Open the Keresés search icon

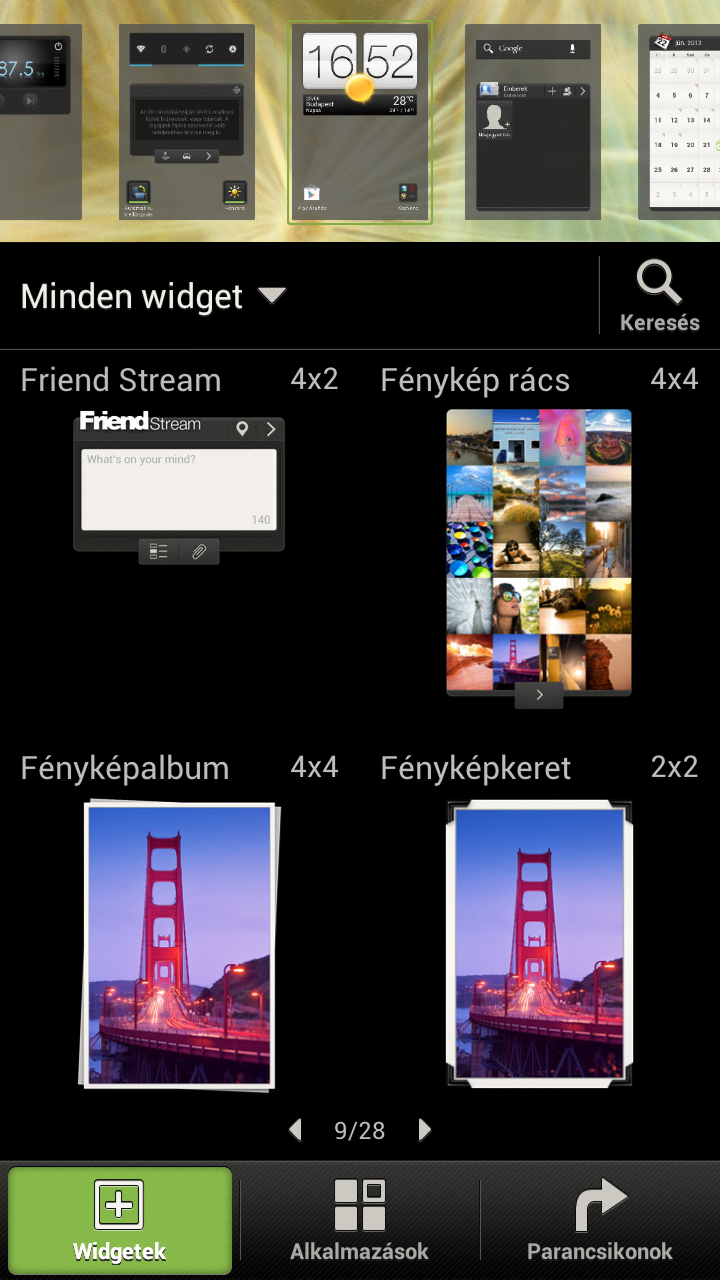pyautogui.click(x=659, y=295)
